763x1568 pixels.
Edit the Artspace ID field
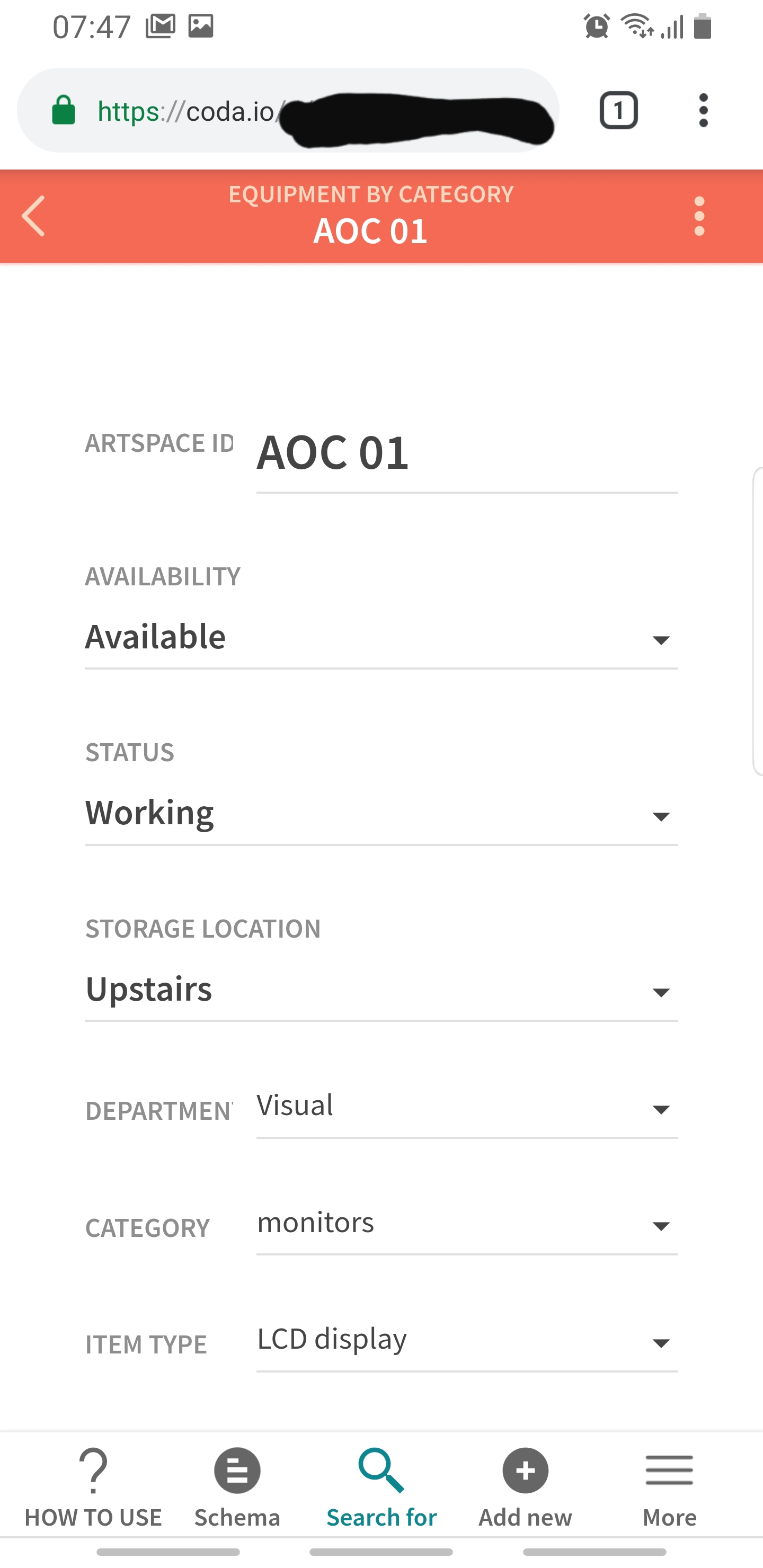pos(467,453)
